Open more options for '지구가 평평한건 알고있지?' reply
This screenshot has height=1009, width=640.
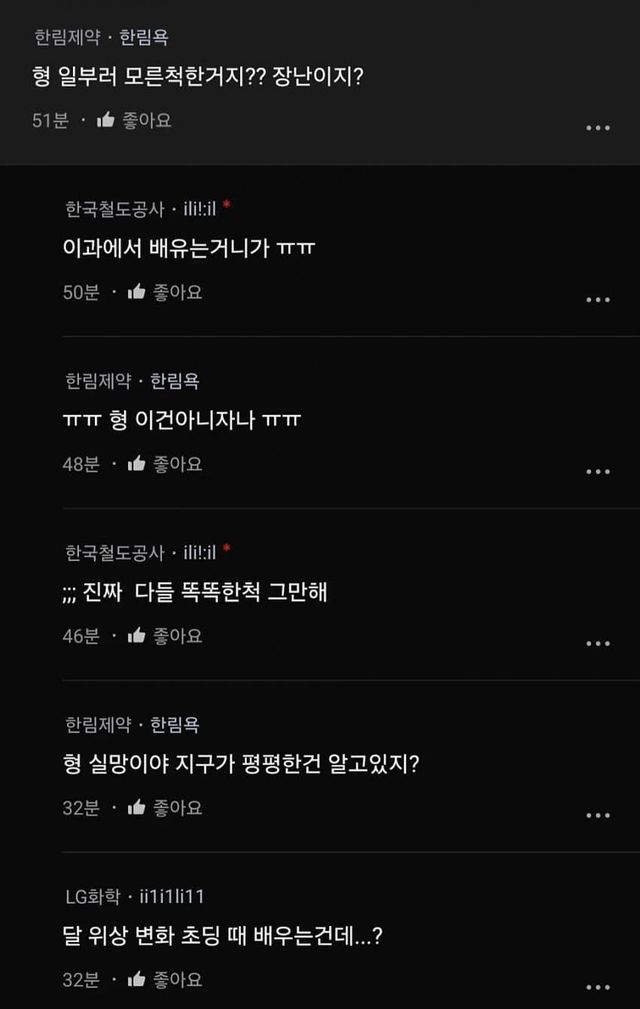[x=597, y=815]
